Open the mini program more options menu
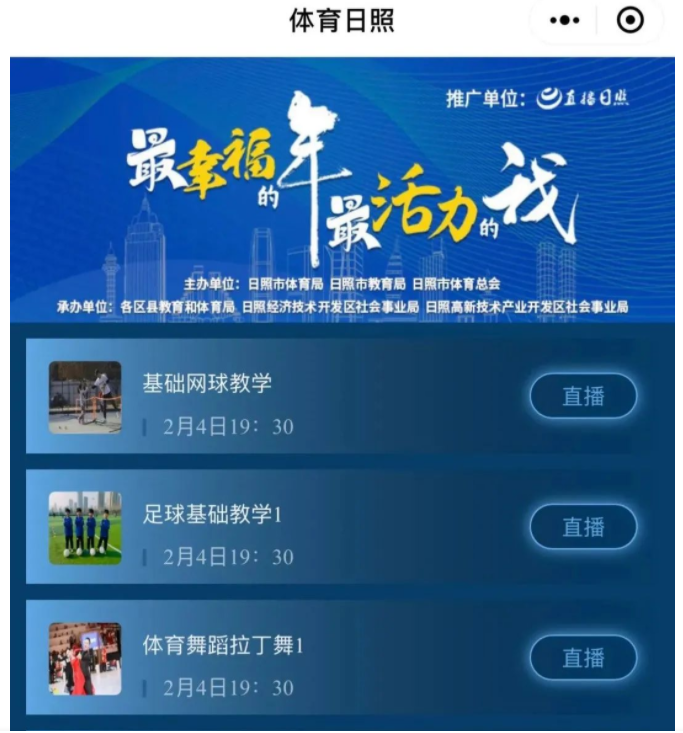The height and width of the screenshot is (733, 683). click(x=565, y=23)
